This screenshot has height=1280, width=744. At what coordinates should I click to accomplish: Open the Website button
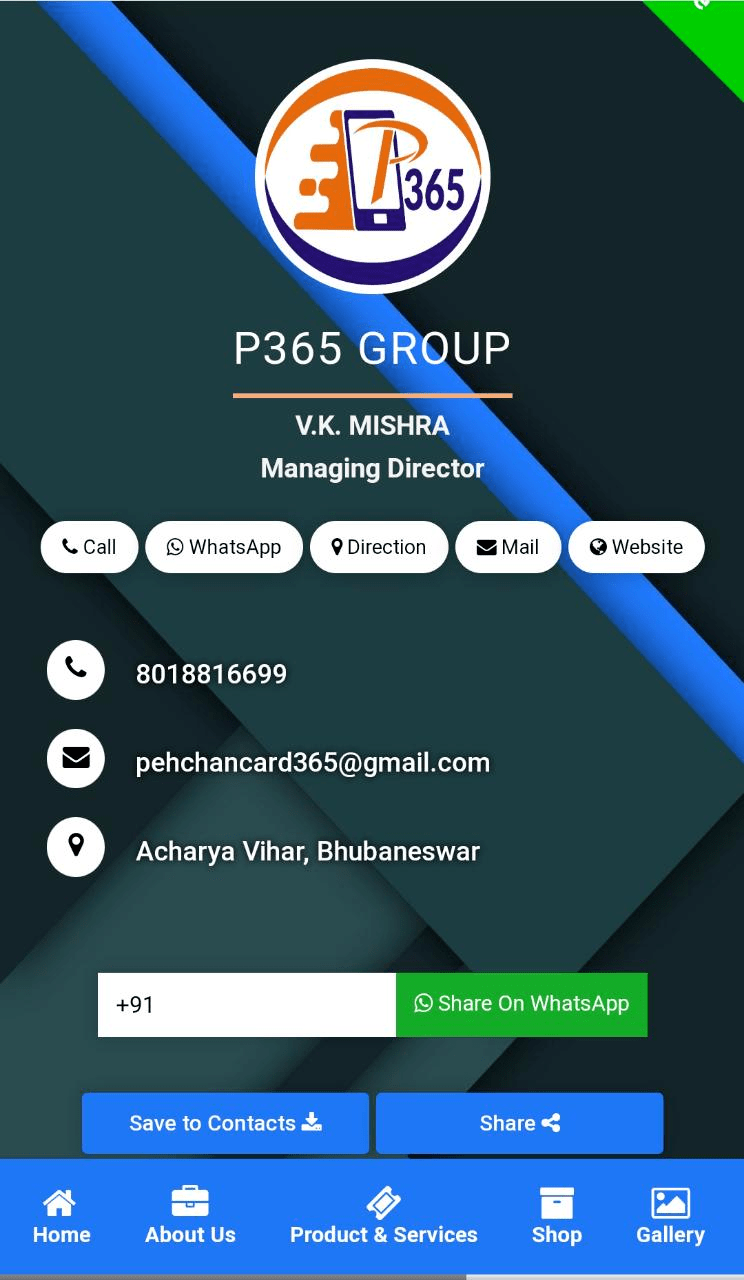point(636,547)
